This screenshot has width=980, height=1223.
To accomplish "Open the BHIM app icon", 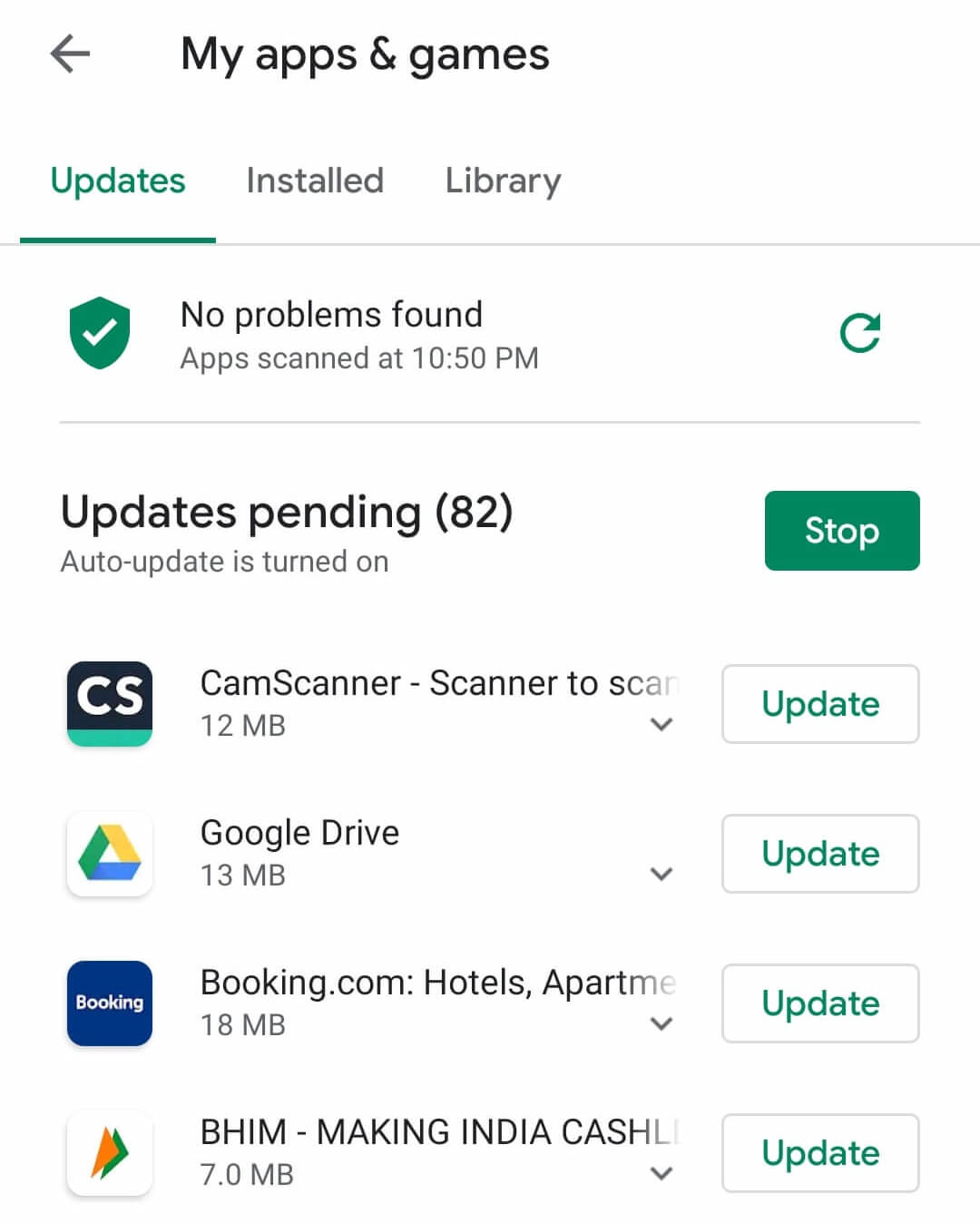I will 110,1153.
